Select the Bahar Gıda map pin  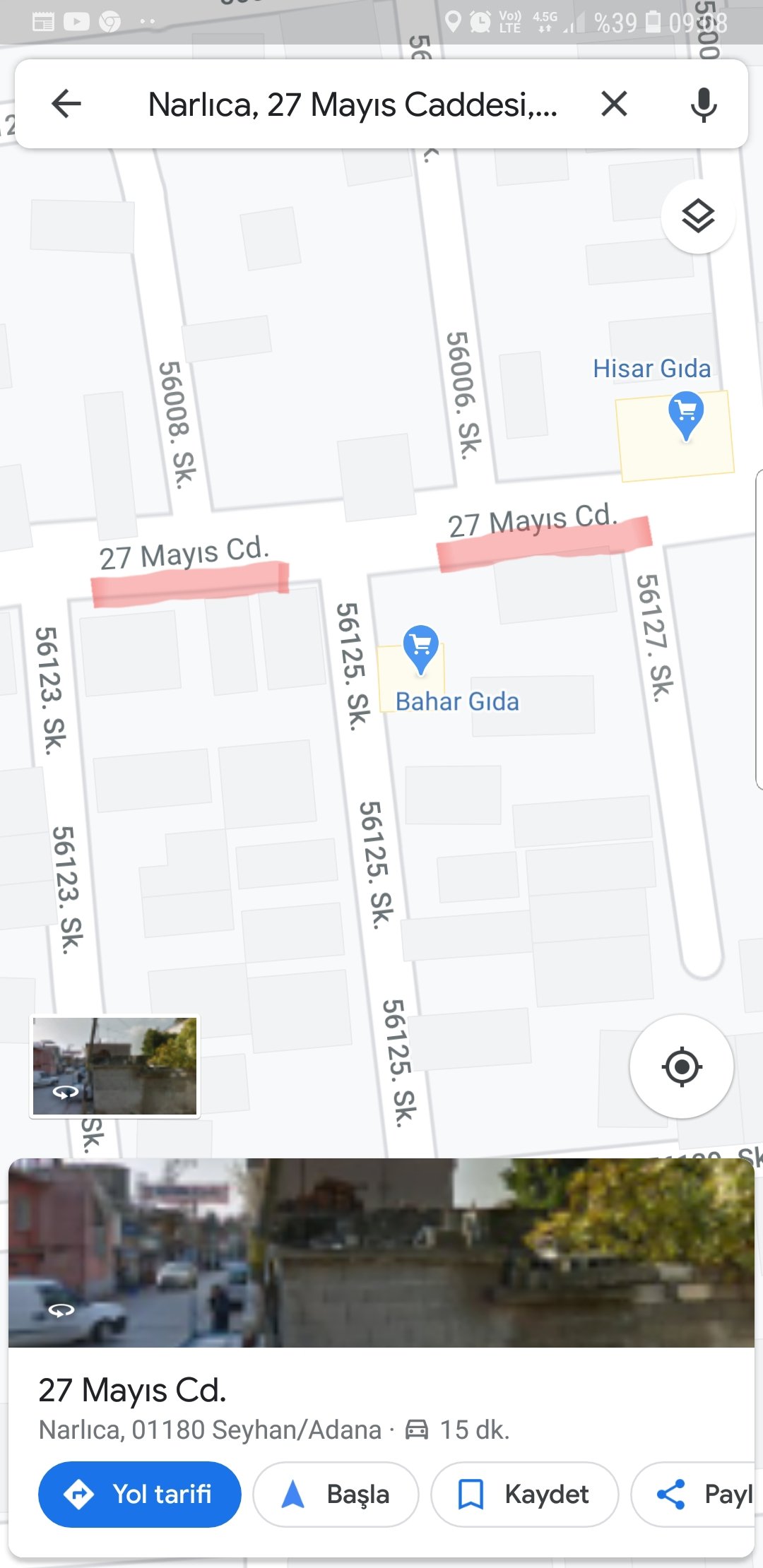coord(420,647)
